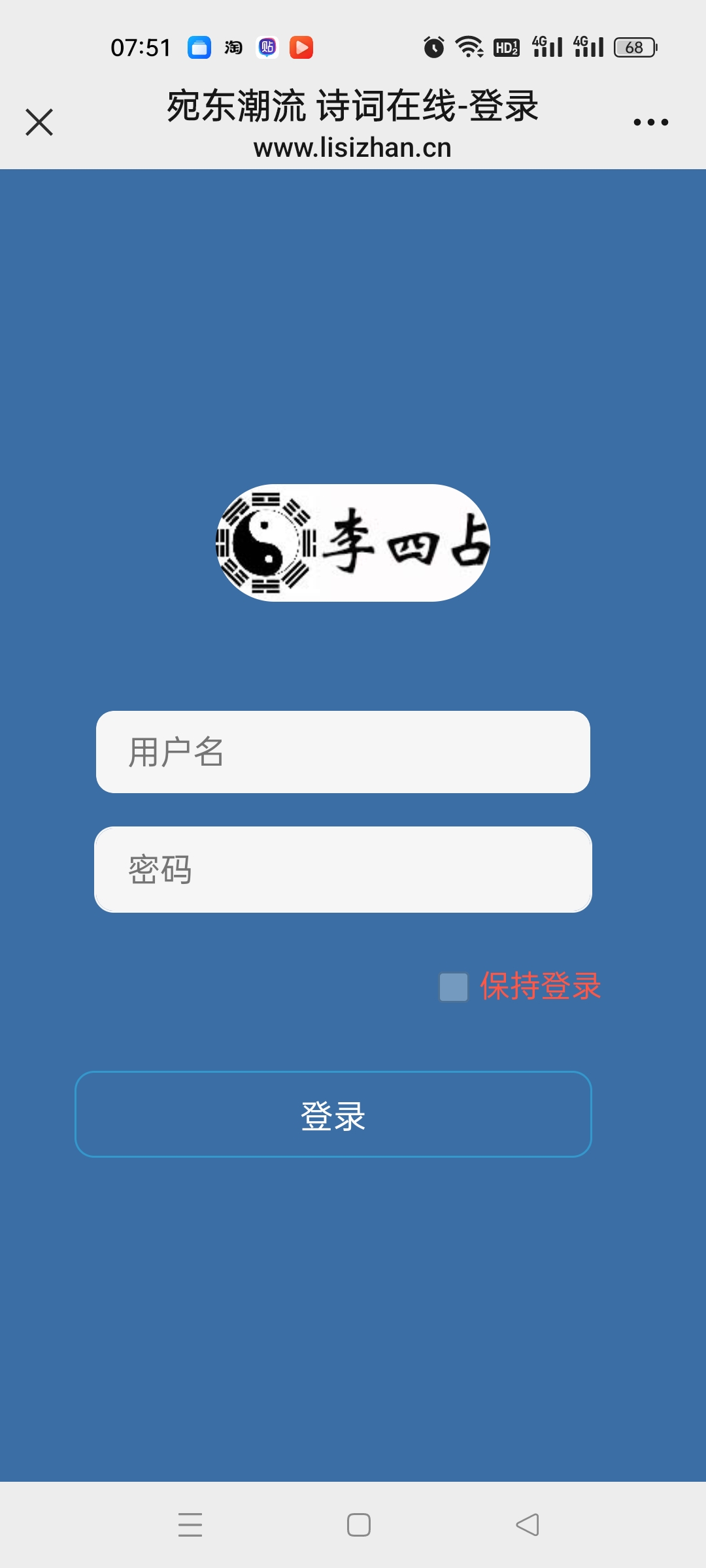706x1568 pixels.
Task: Select the 密码 password field
Action: [x=343, y=870]
